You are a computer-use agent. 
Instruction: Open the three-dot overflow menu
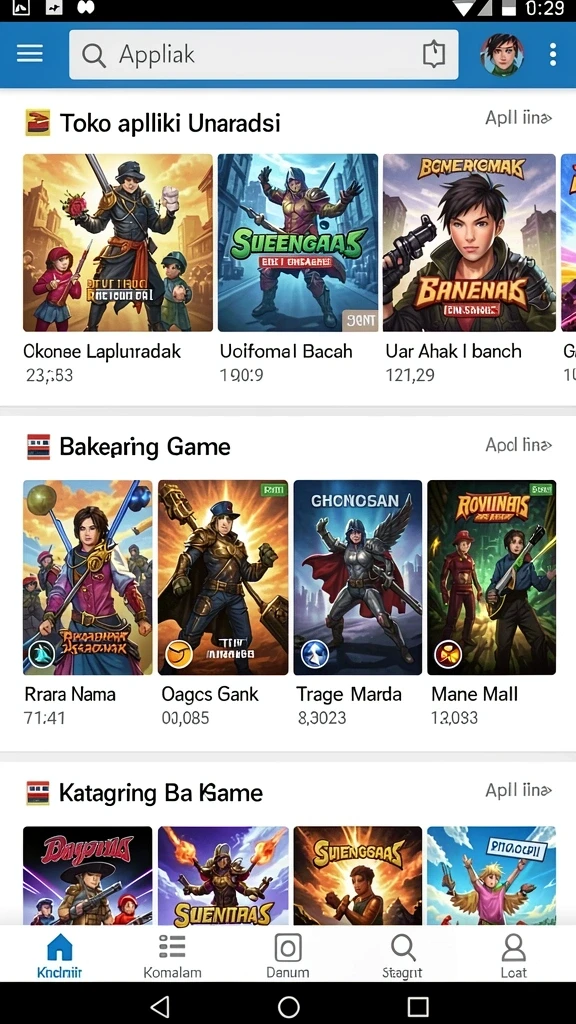coord(553,55)
